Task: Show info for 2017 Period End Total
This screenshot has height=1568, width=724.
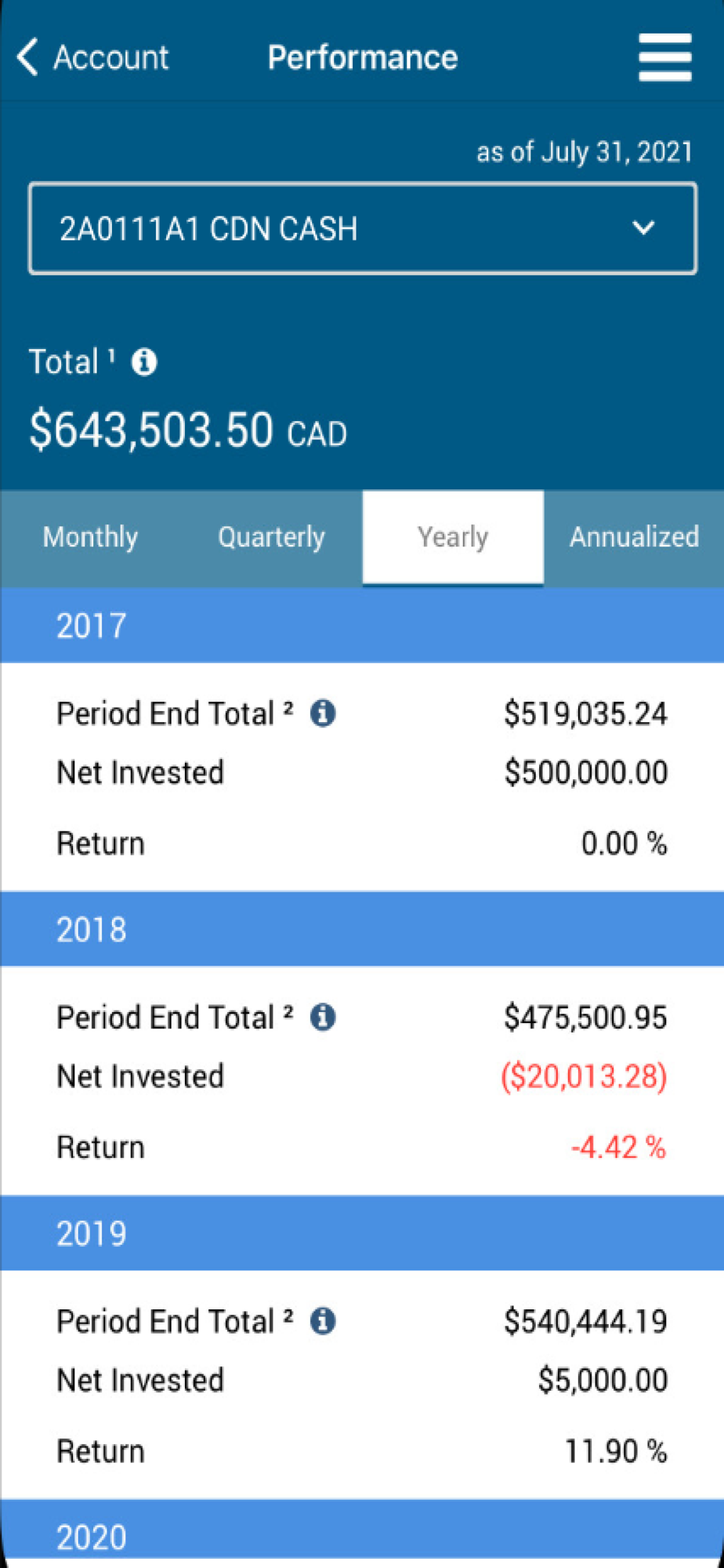Action: (323, 713)
